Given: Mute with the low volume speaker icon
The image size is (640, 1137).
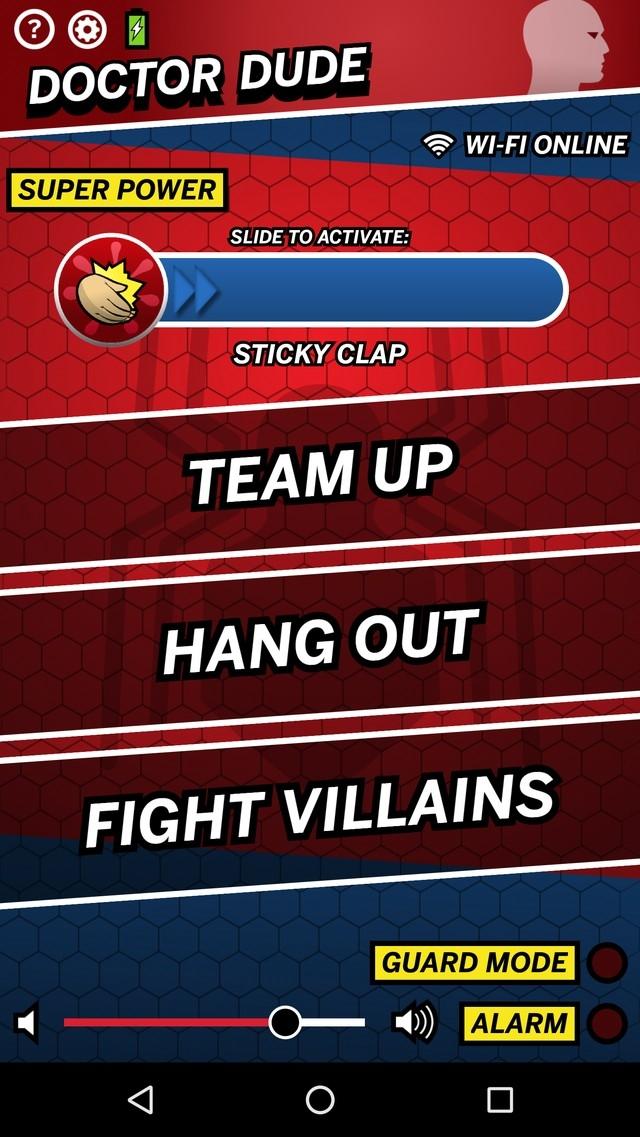Looking at the screenshot, I should pos(28,1023).
